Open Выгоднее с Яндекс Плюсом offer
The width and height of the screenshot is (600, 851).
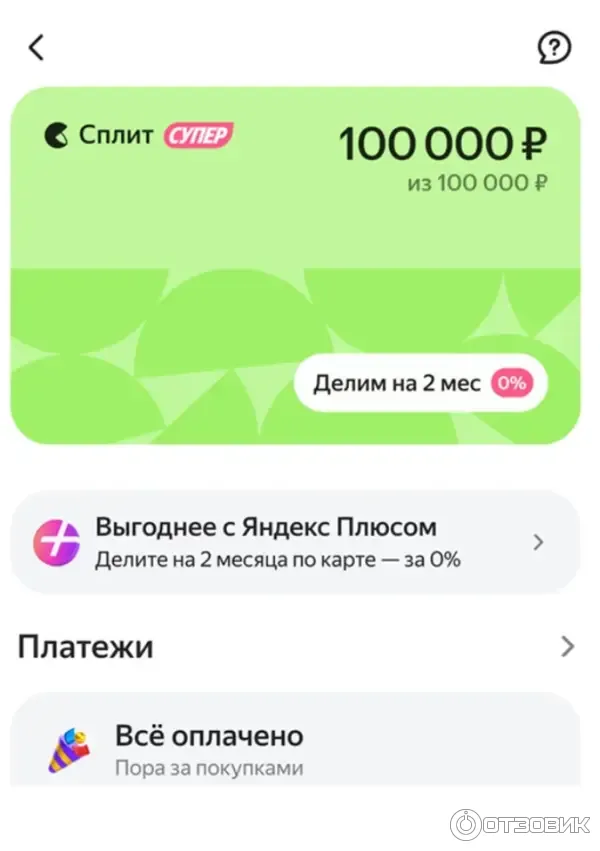pos(295,542)
